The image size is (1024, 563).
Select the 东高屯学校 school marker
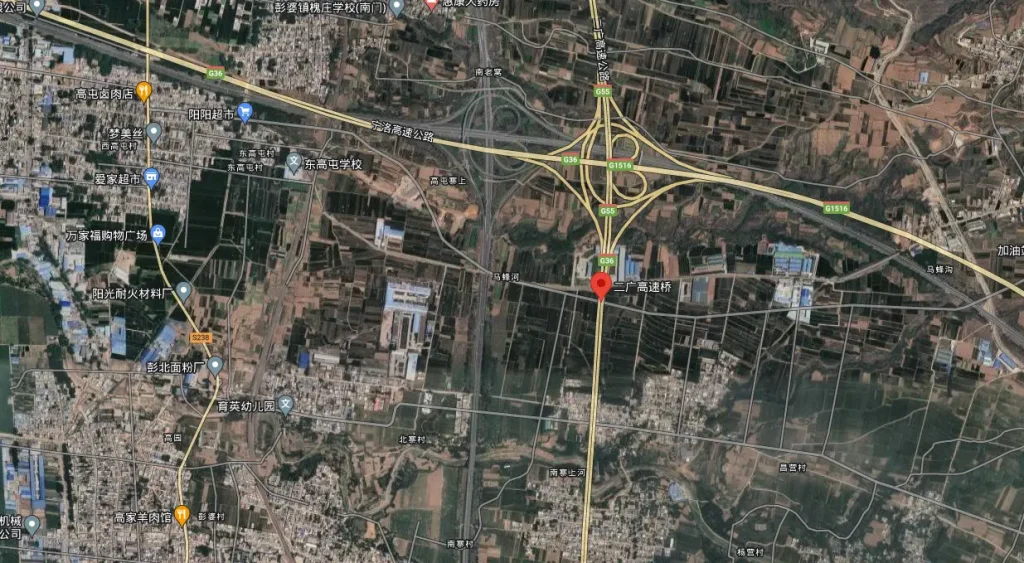tap(293, 162)
